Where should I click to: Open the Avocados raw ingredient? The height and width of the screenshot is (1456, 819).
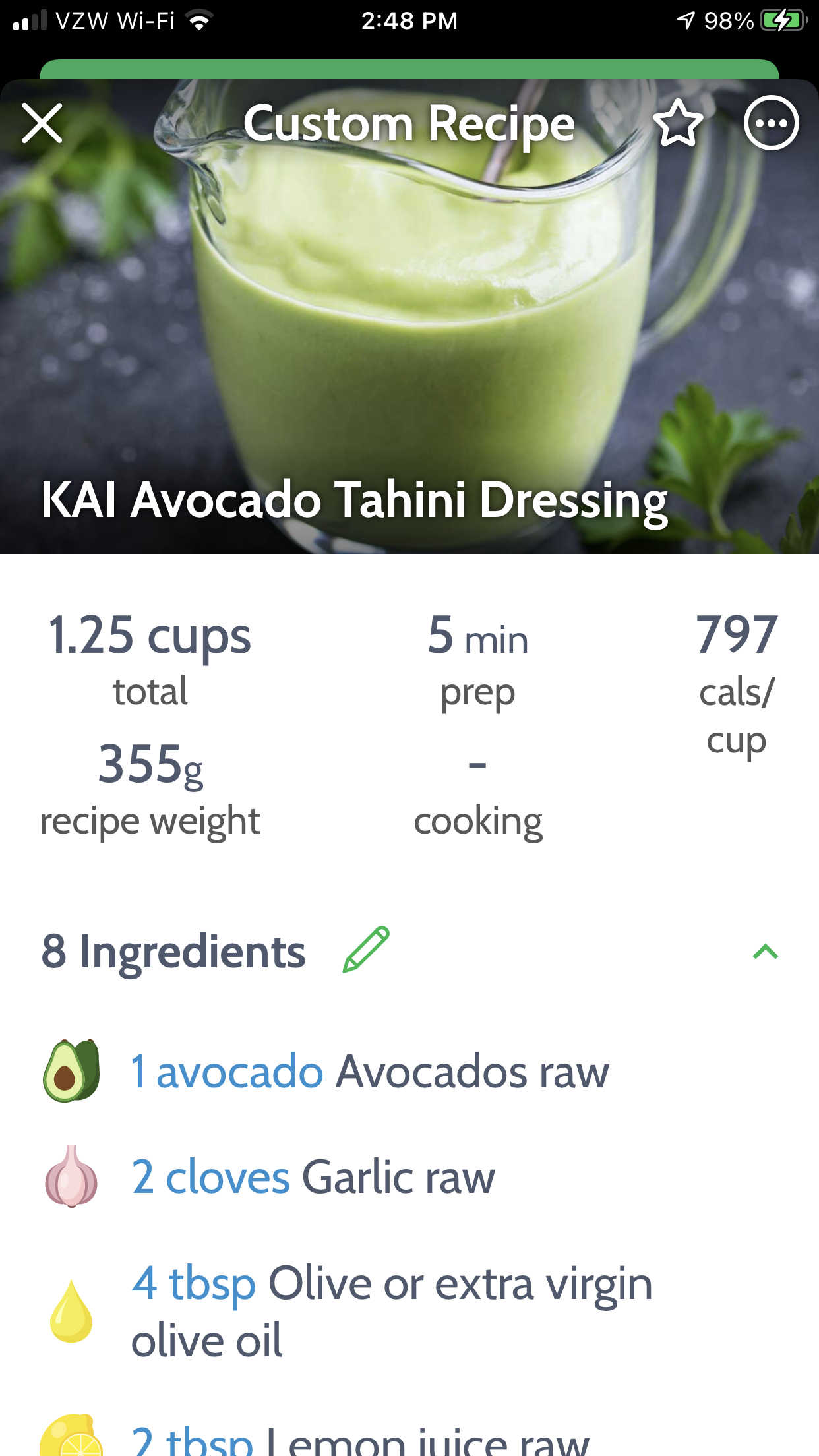point(369,1072)
